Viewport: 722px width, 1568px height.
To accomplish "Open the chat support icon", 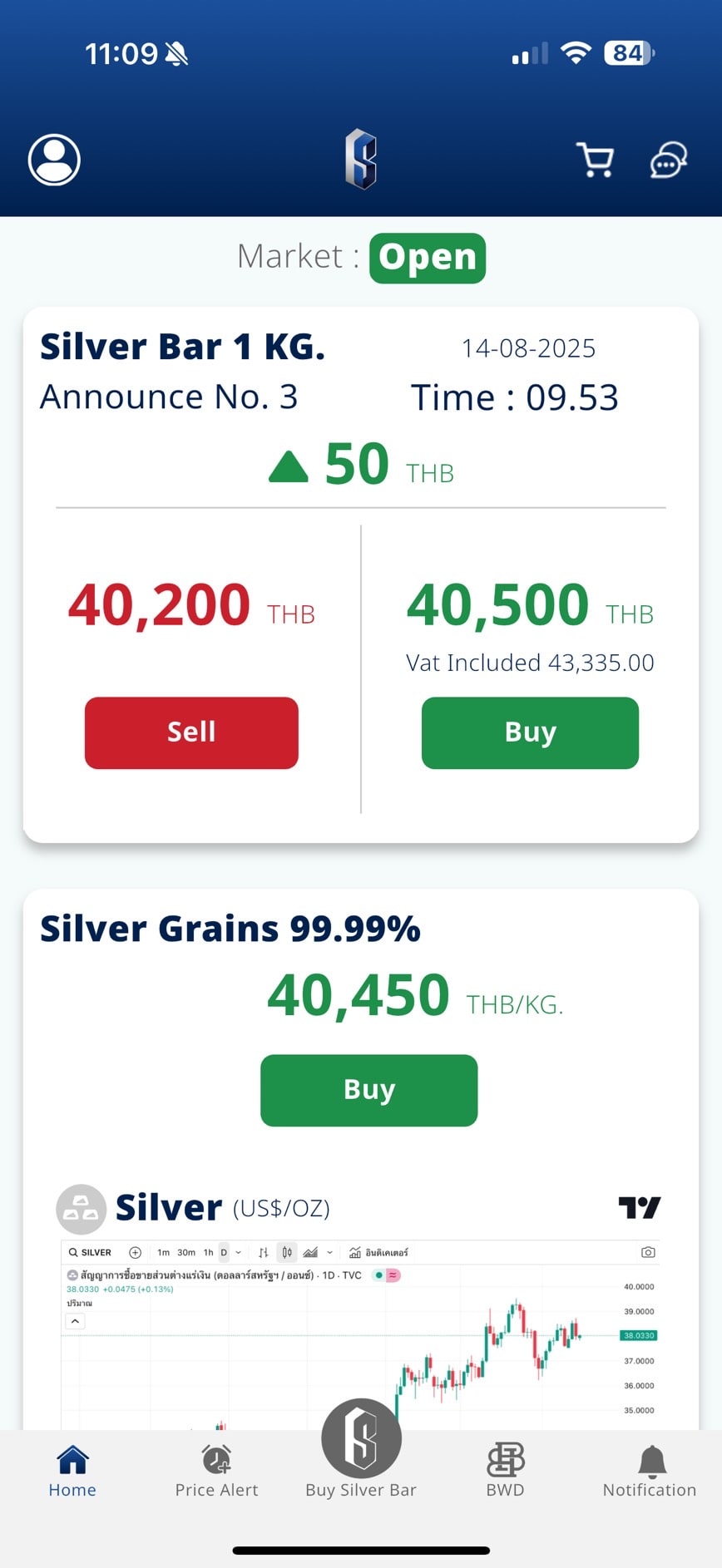I will coord(669,160).
